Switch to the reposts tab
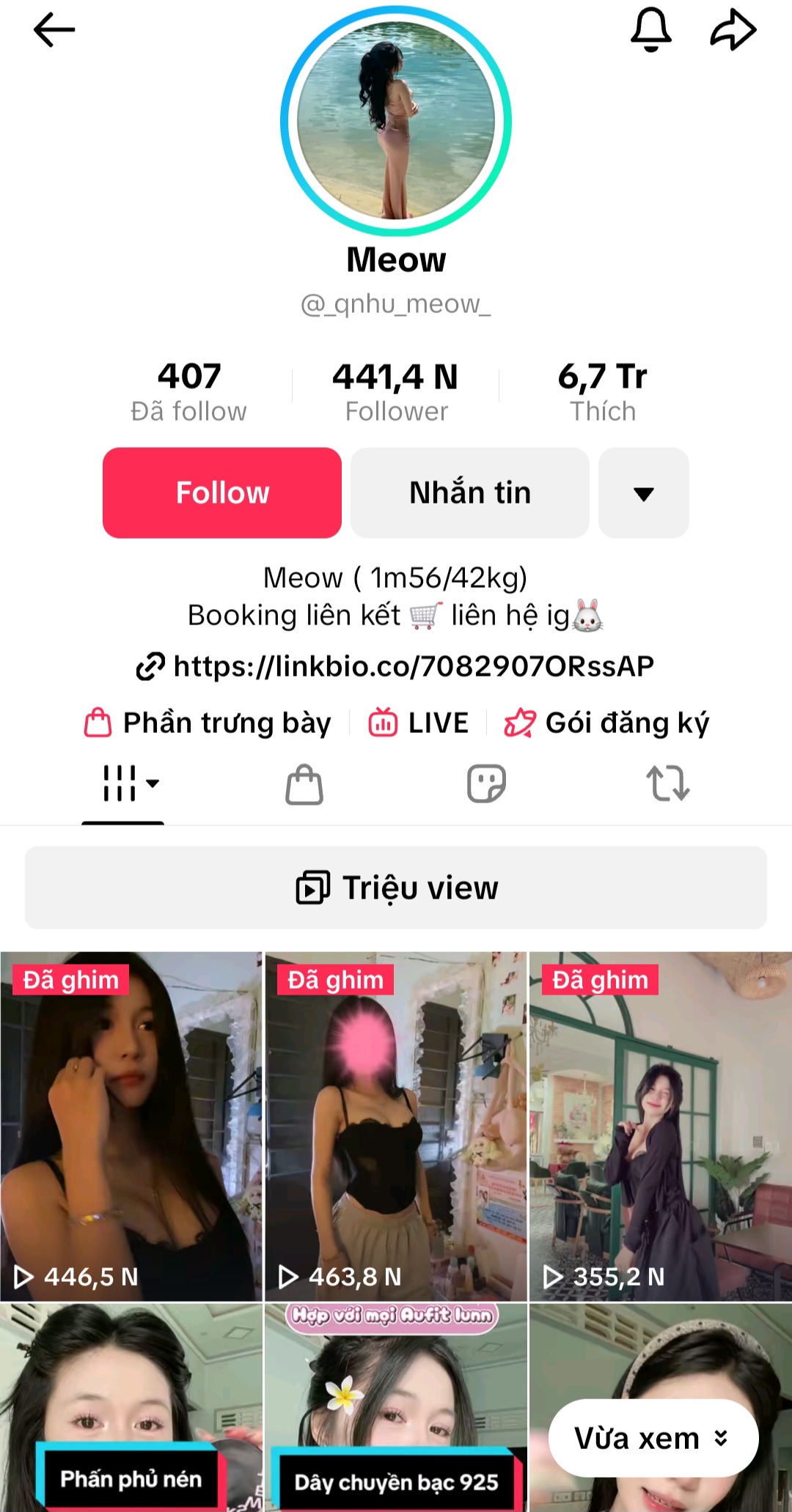The height and width of the screenshot is (1512, 792). [667, 783]
